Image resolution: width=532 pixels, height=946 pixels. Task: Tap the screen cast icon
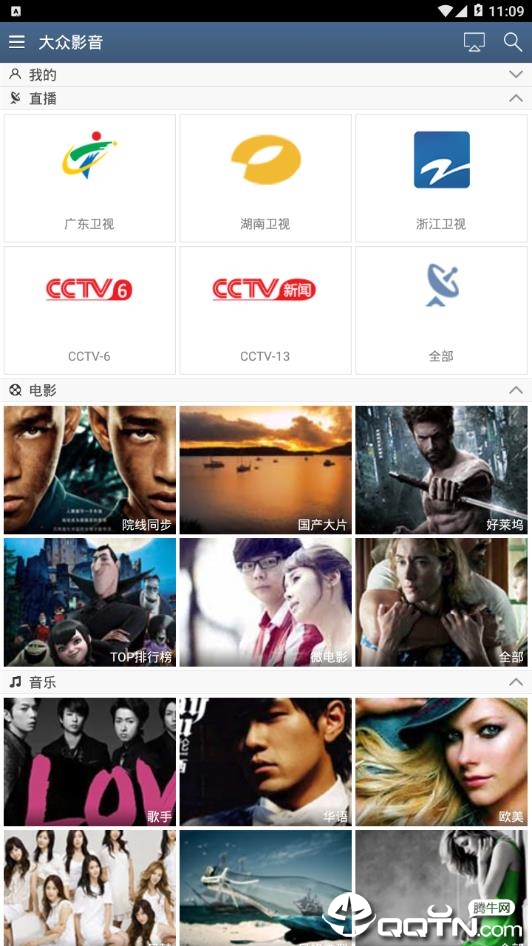(x=474, y=42)
